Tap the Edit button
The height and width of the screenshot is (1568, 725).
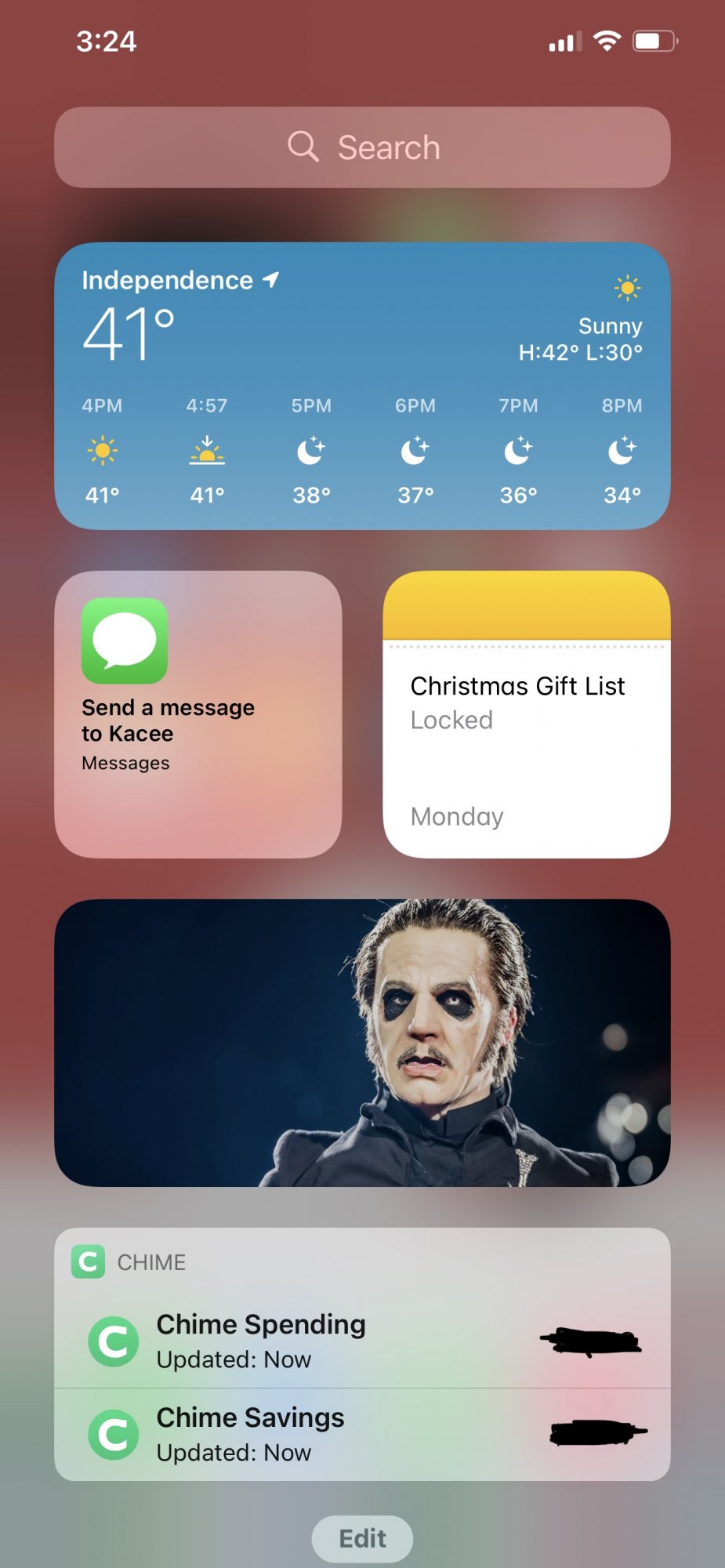coord(362,1539)
